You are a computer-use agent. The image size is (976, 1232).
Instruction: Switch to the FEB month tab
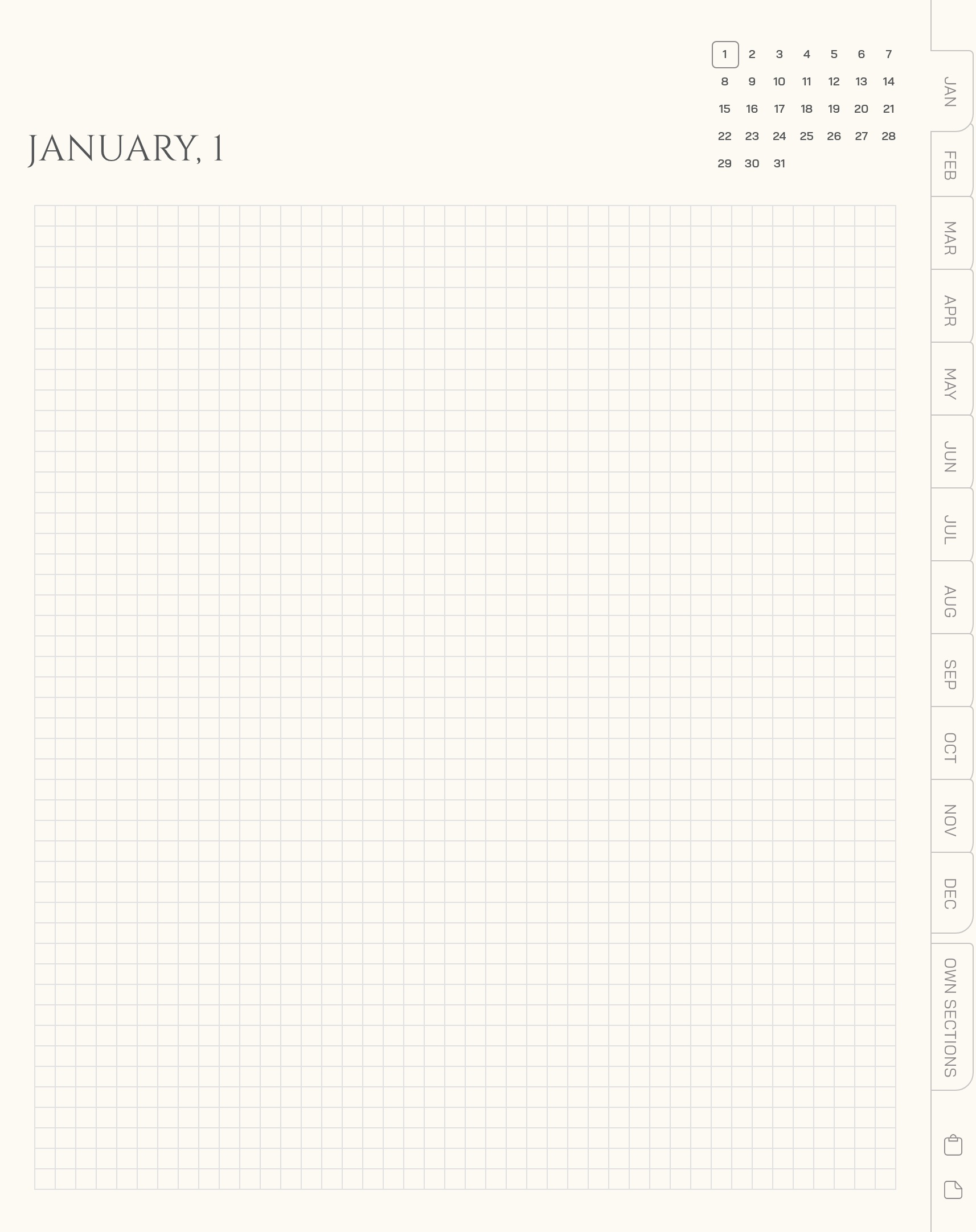(x=951, y=165)
